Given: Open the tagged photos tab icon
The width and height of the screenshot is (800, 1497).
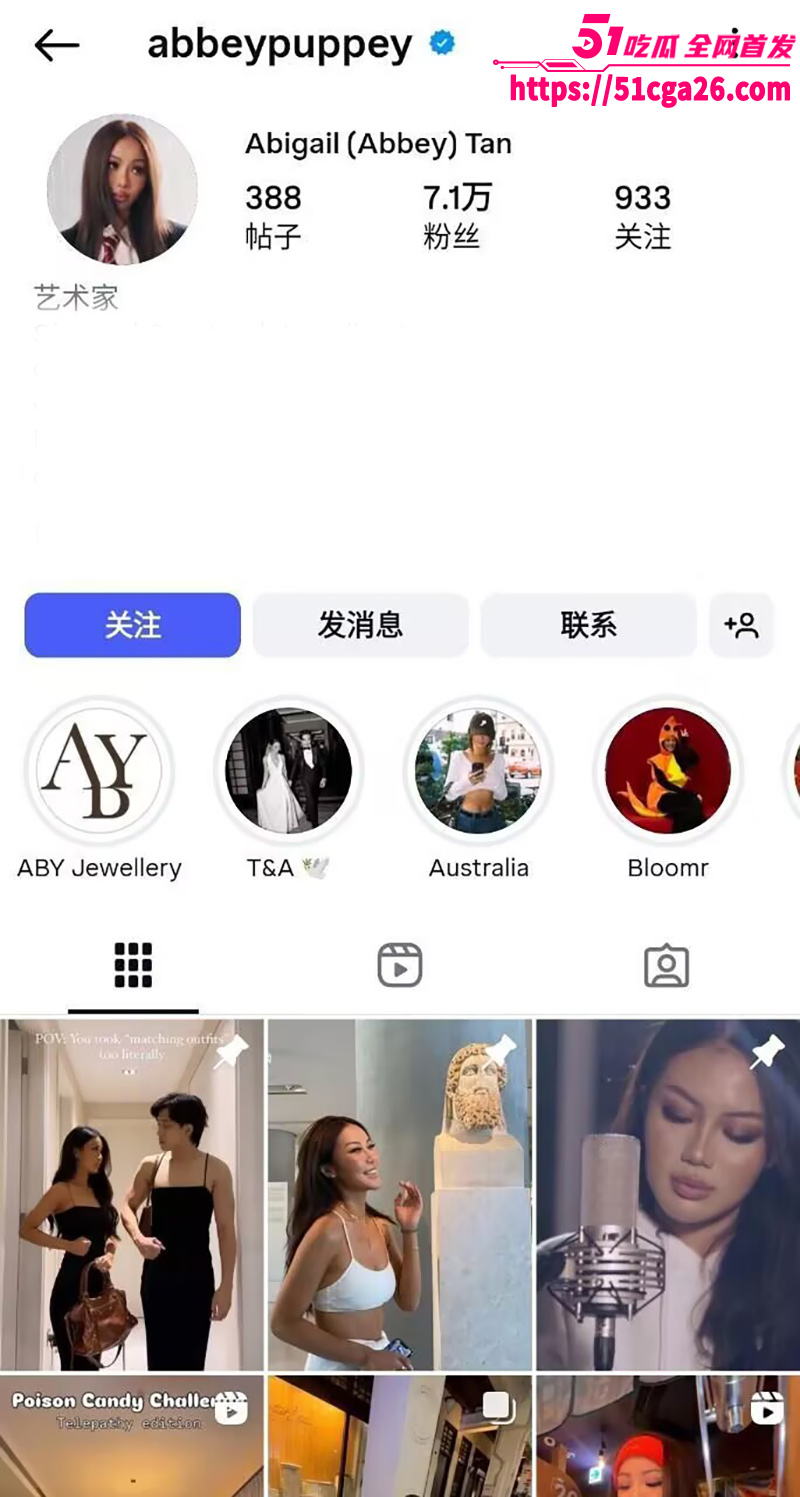Looking at the screenshot, I should point(666,964).
